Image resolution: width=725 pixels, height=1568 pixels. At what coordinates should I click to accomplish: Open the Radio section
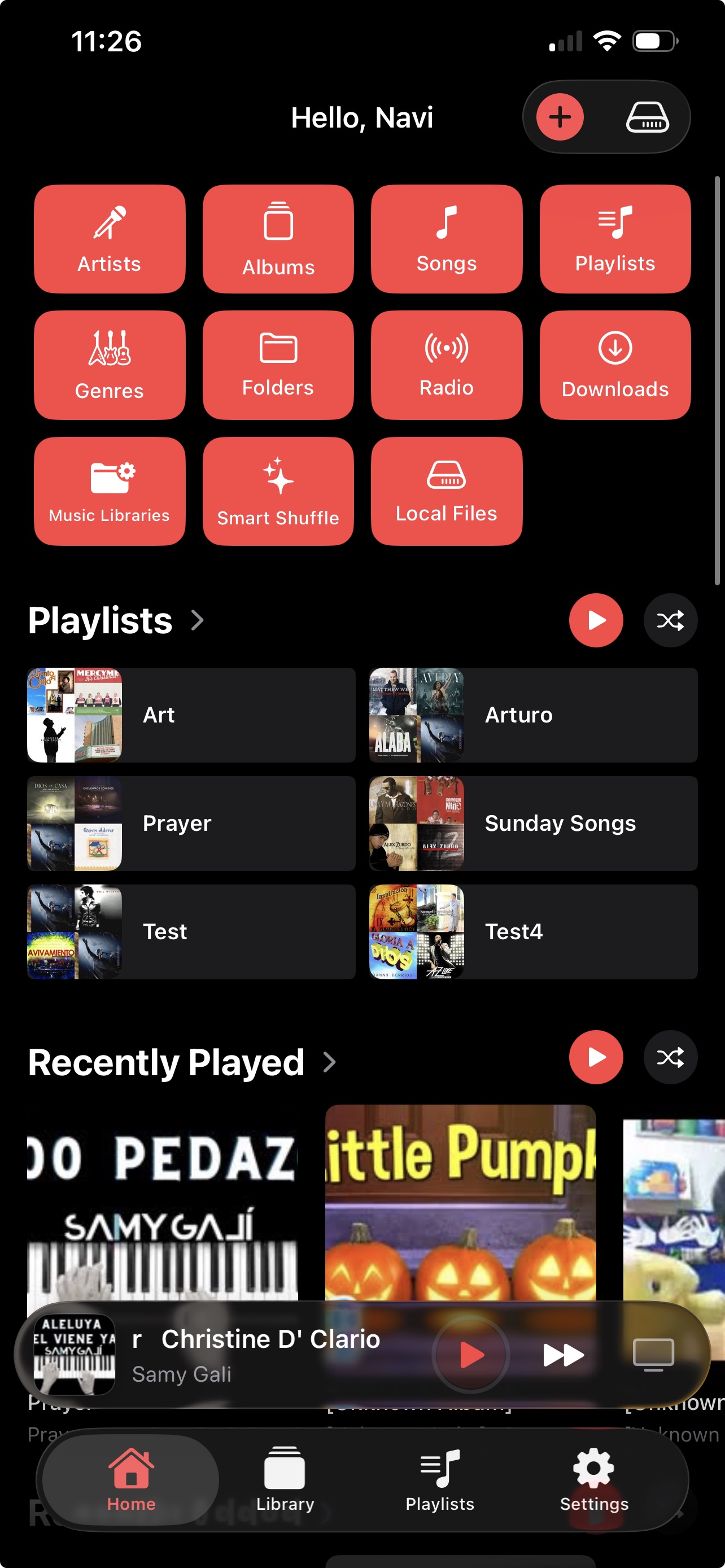point(447,364)
